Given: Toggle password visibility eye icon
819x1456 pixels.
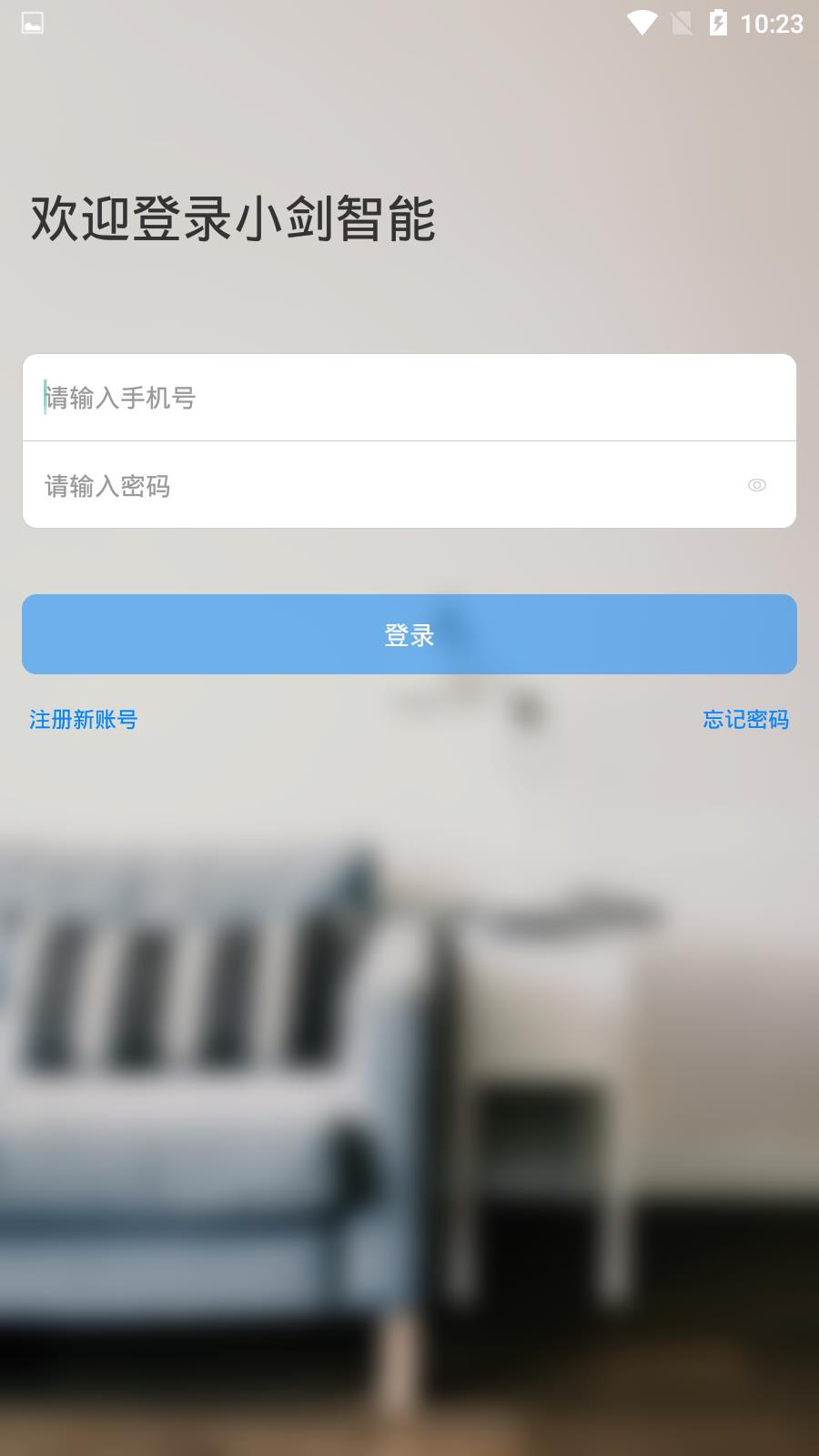Looking at the screenshot, I should (756, 485).
